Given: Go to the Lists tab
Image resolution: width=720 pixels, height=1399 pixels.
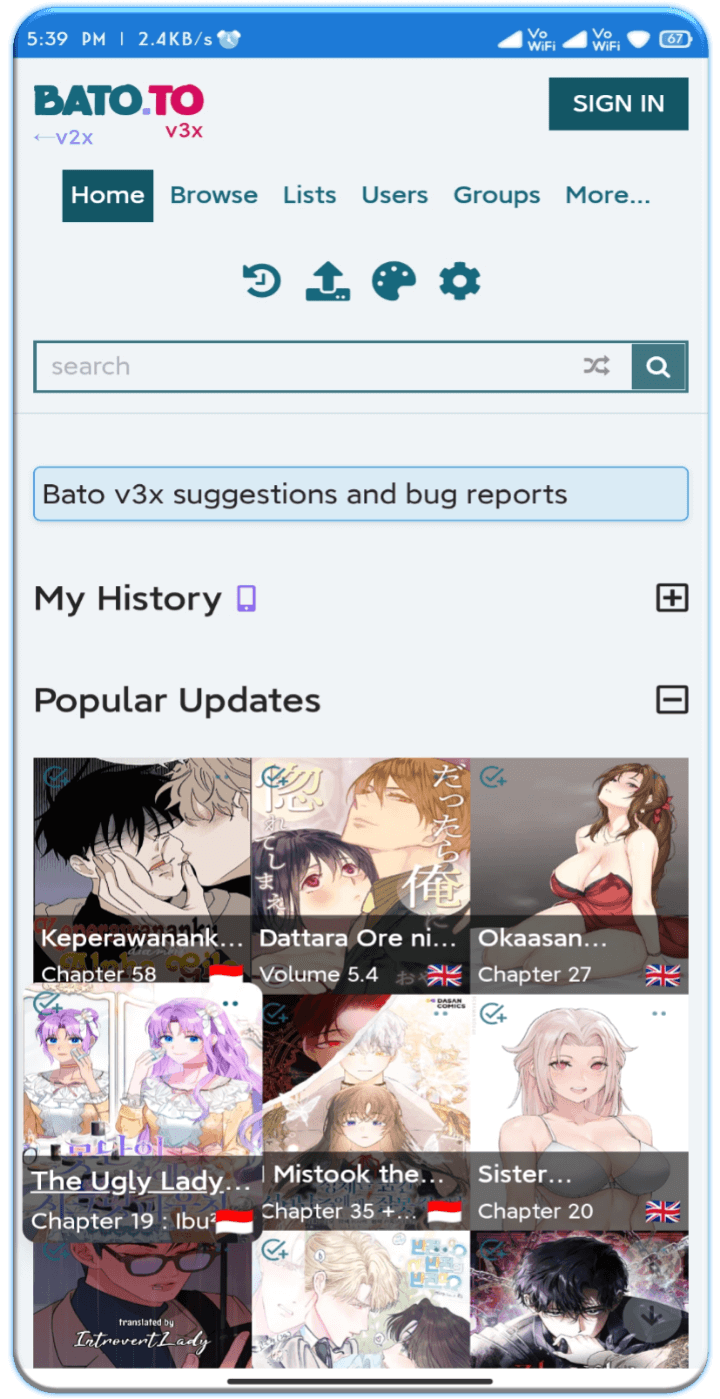Looking at the screenshot, I should (x=309, y=195).
